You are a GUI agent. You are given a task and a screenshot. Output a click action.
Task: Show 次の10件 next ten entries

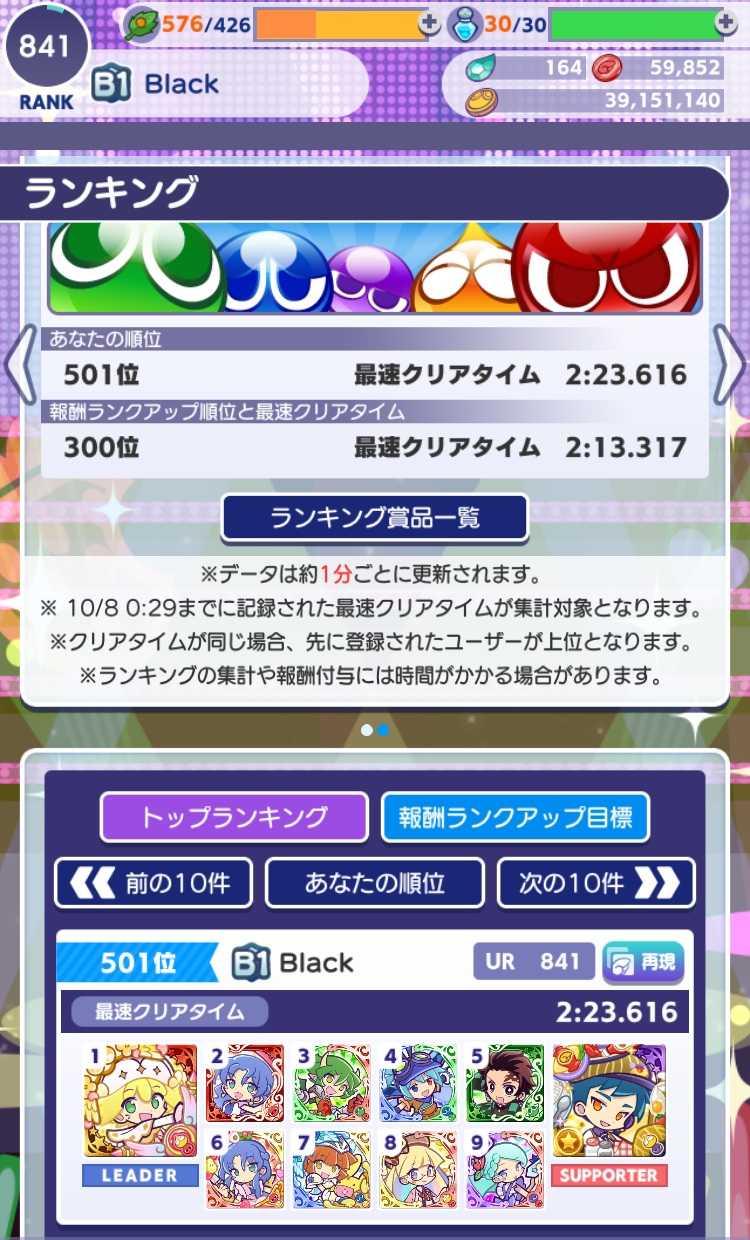596,883
